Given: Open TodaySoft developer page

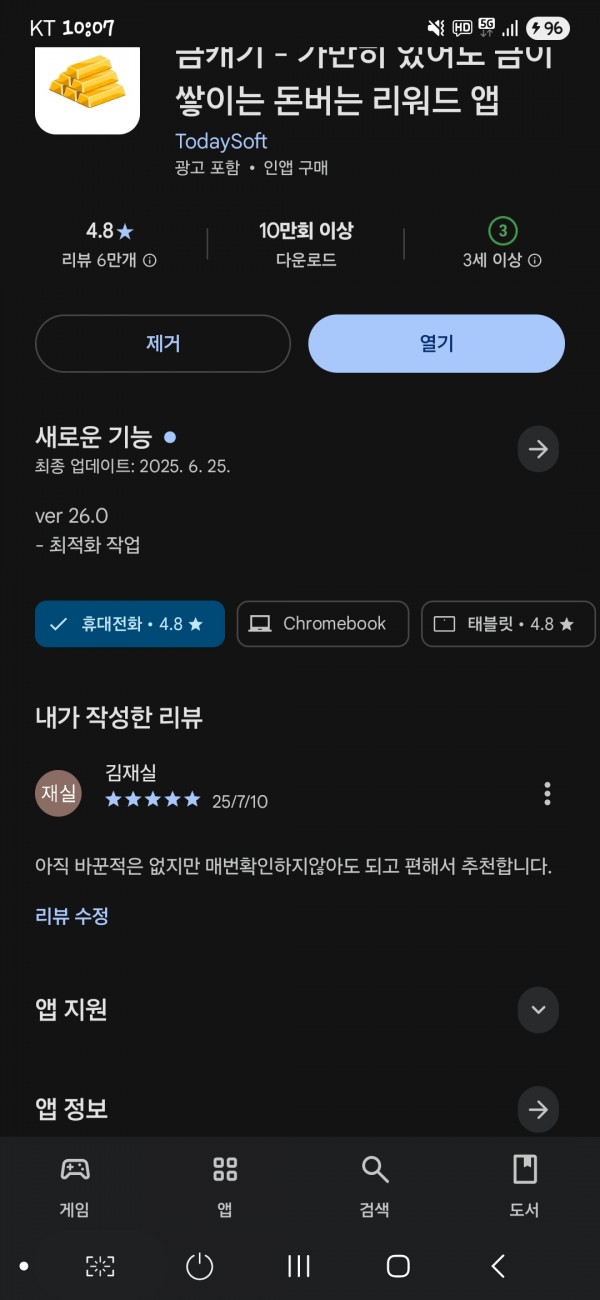Looking at the screenshot, I should (221, 141).
